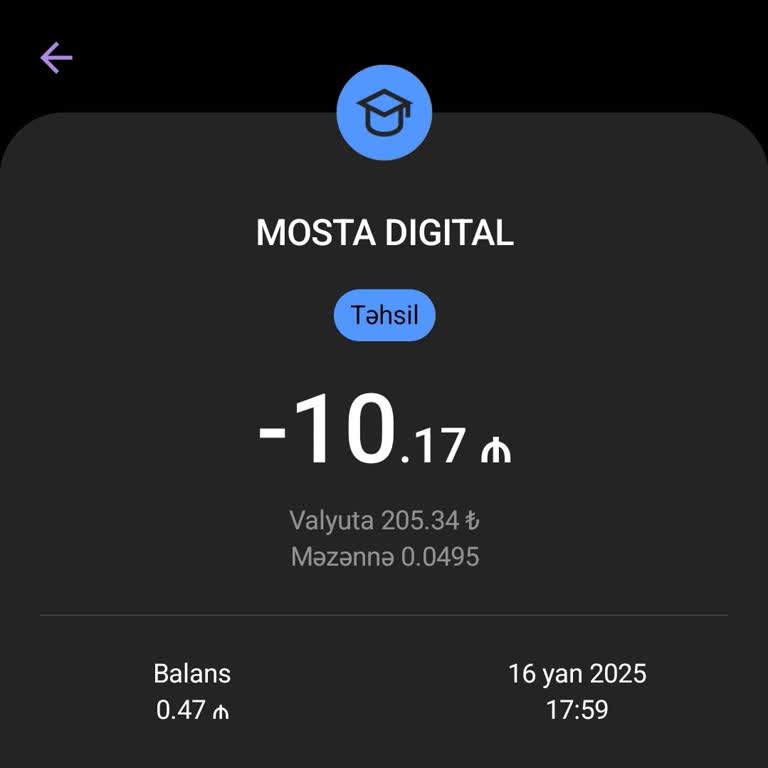Go back using the purple arrow
The height and width of the screenshot is (768, 768).
point(56,58)
